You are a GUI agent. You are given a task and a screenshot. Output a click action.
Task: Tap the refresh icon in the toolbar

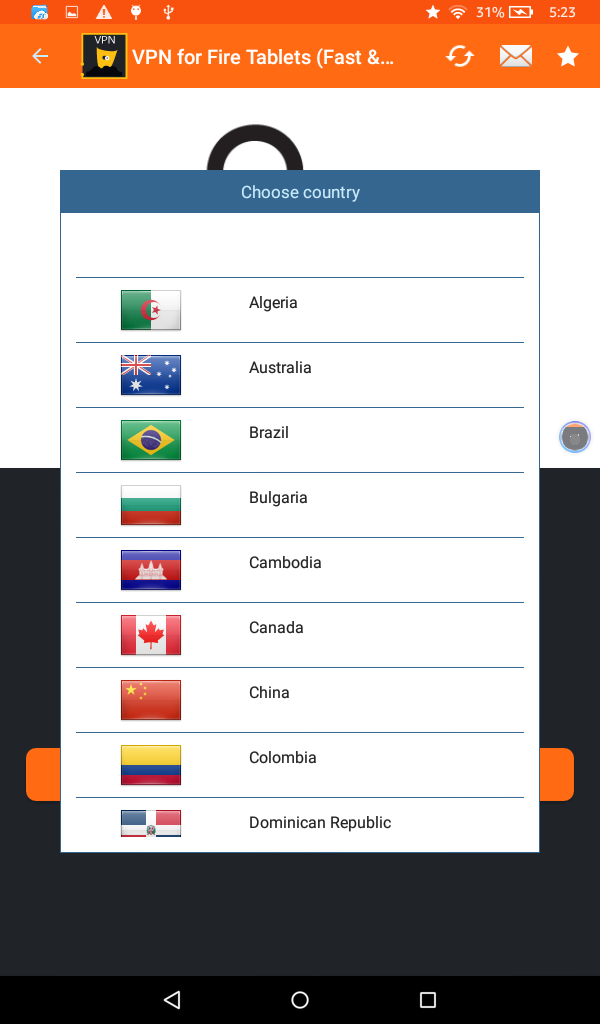pyautogui.click(x=460, y=57)
